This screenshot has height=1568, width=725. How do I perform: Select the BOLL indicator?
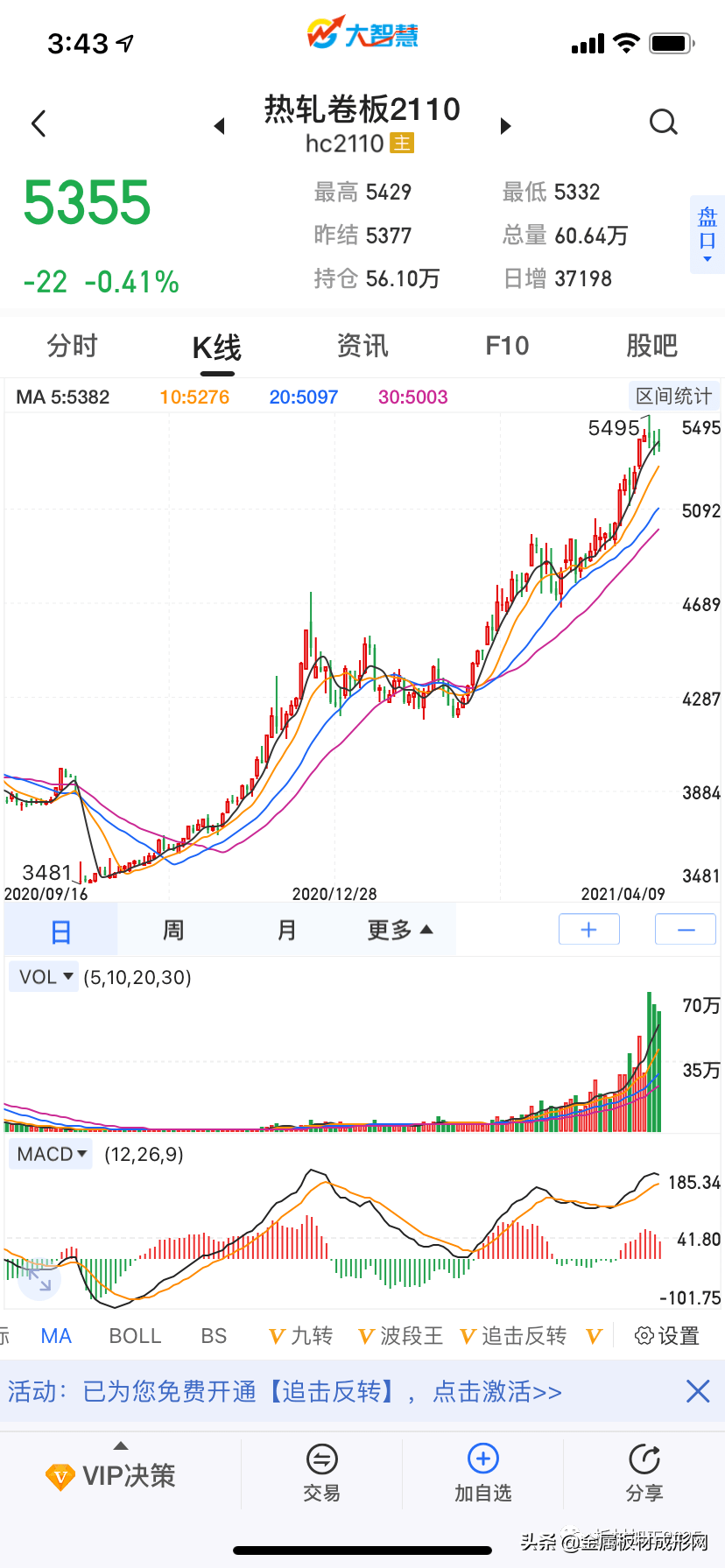point(135,1336)
